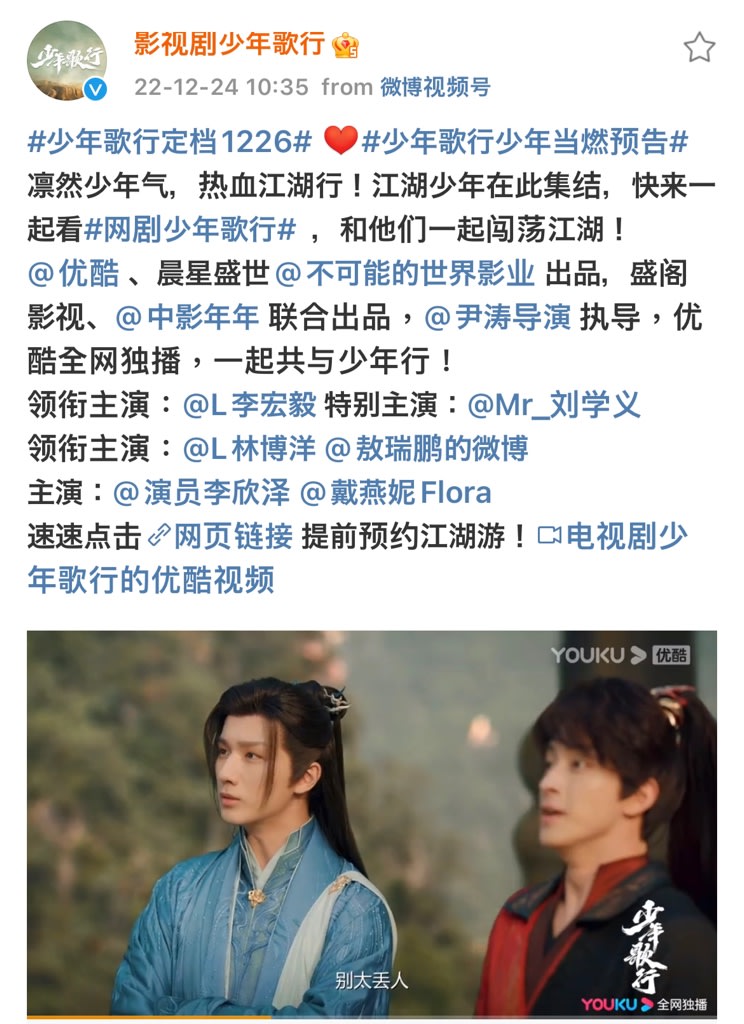Tap the star icon to favorite this post
744x1024 pixels.
(699, 47)
